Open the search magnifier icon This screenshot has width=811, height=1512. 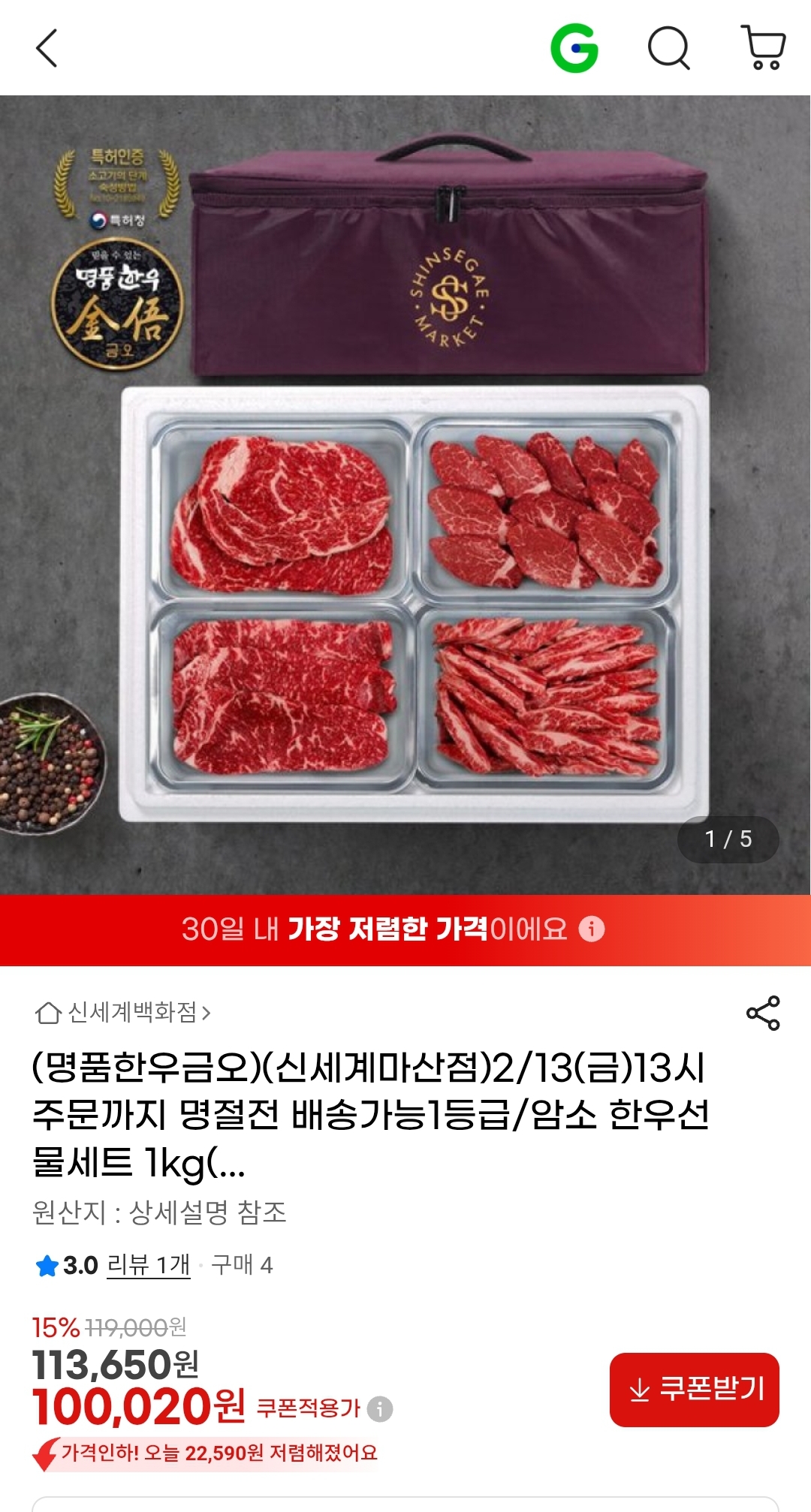click(x=668, y=49)
